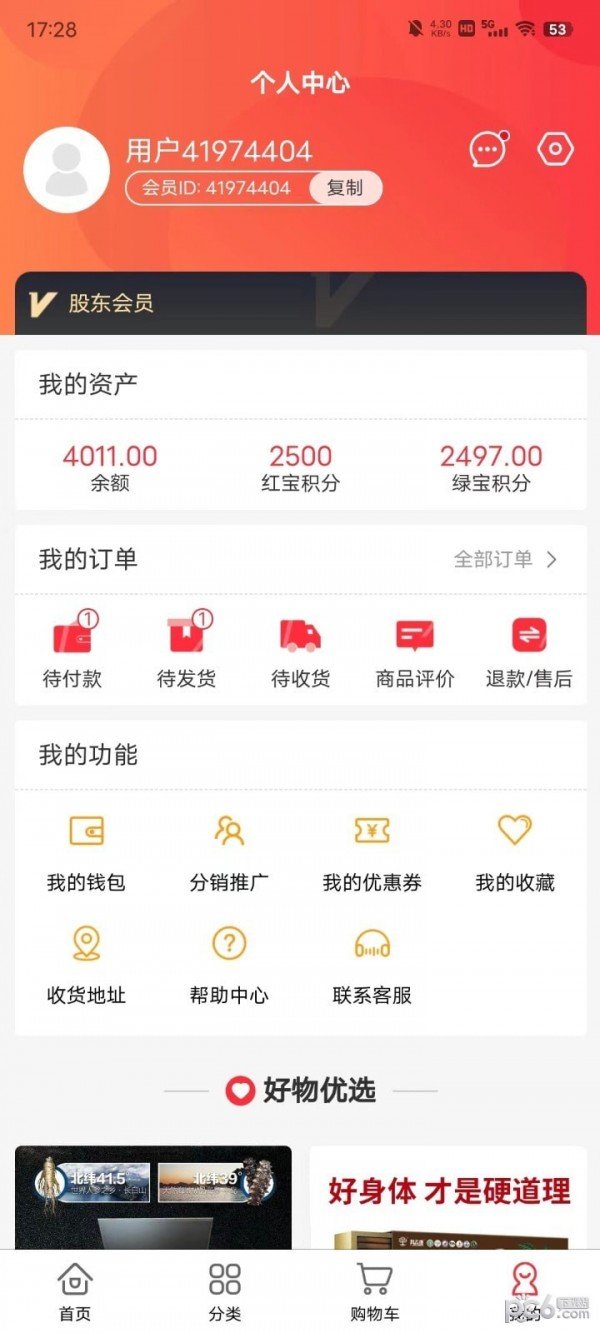The height and width of the screenshot is (1333, 600).
Task: Open 待发货 orders awaiting shipment
Action: (x=186, y=650)
